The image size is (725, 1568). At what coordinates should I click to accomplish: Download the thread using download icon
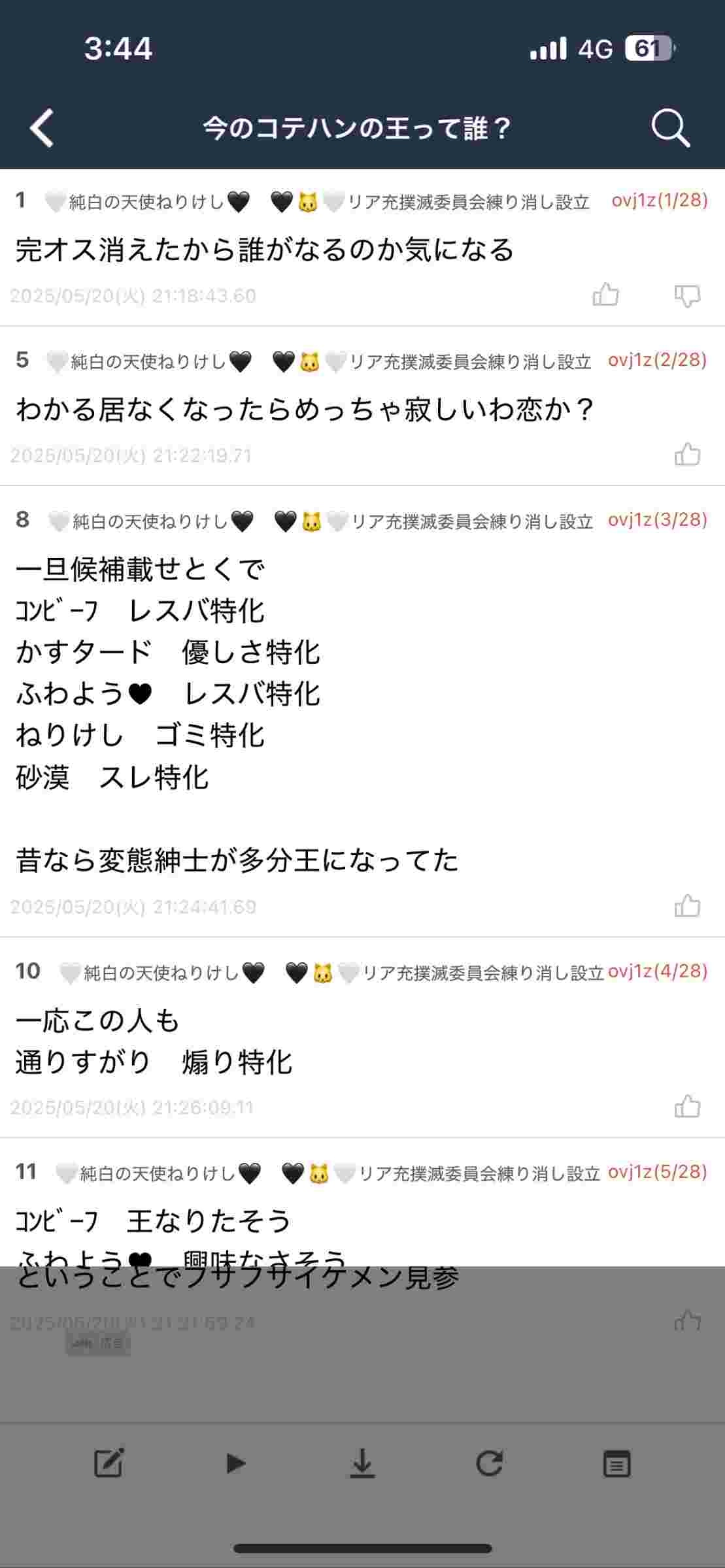[x=362, y=1463]
